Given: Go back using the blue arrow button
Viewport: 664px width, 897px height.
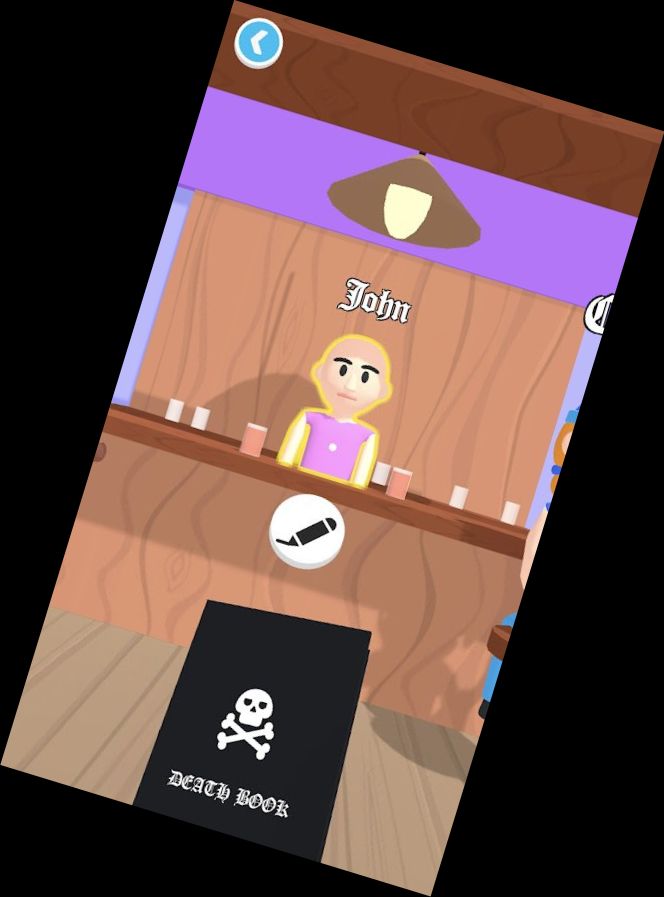Looking at the screenshot, I should (258, 43).
